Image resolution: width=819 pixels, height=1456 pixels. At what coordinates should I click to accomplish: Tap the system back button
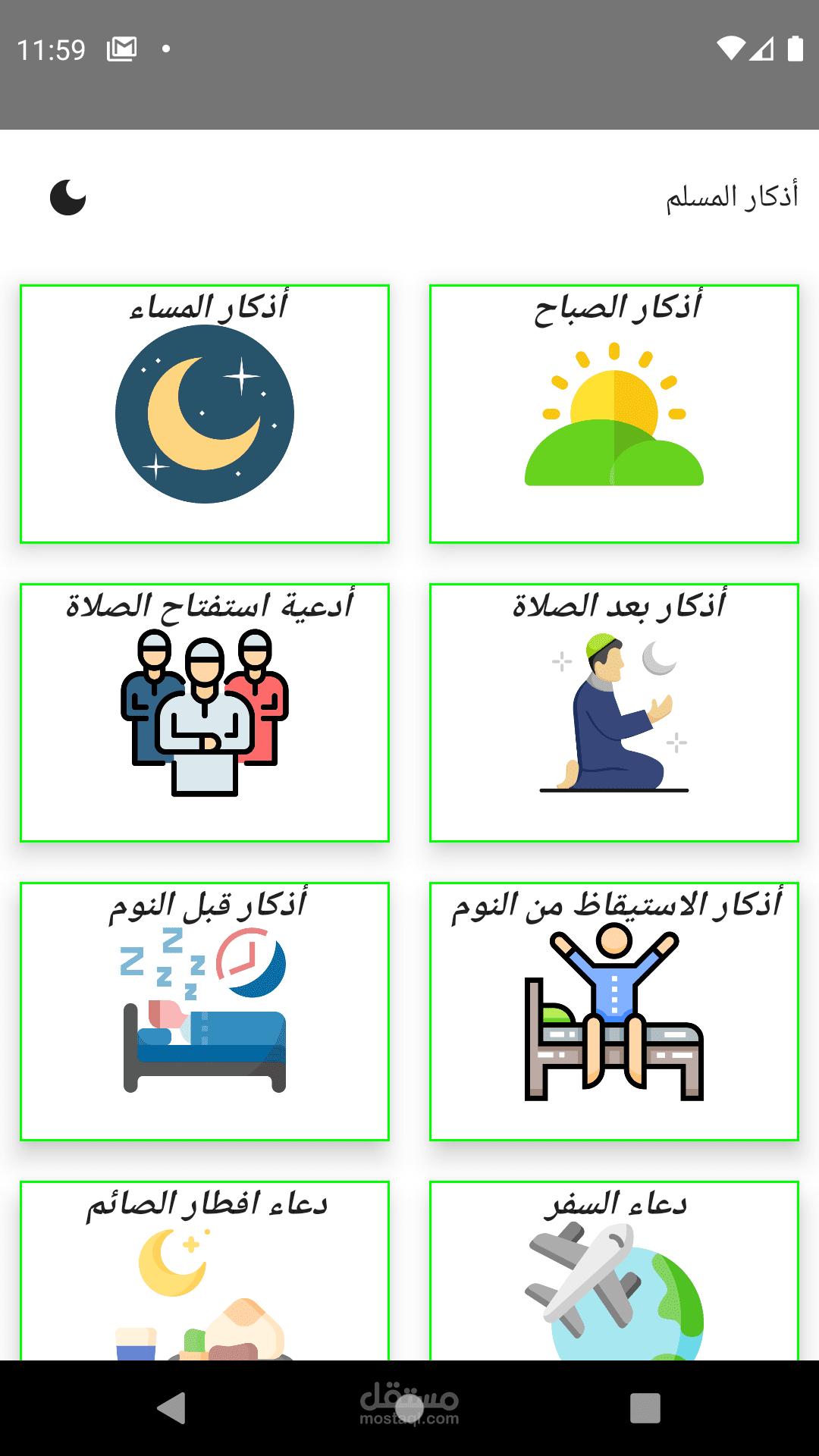172,1408
